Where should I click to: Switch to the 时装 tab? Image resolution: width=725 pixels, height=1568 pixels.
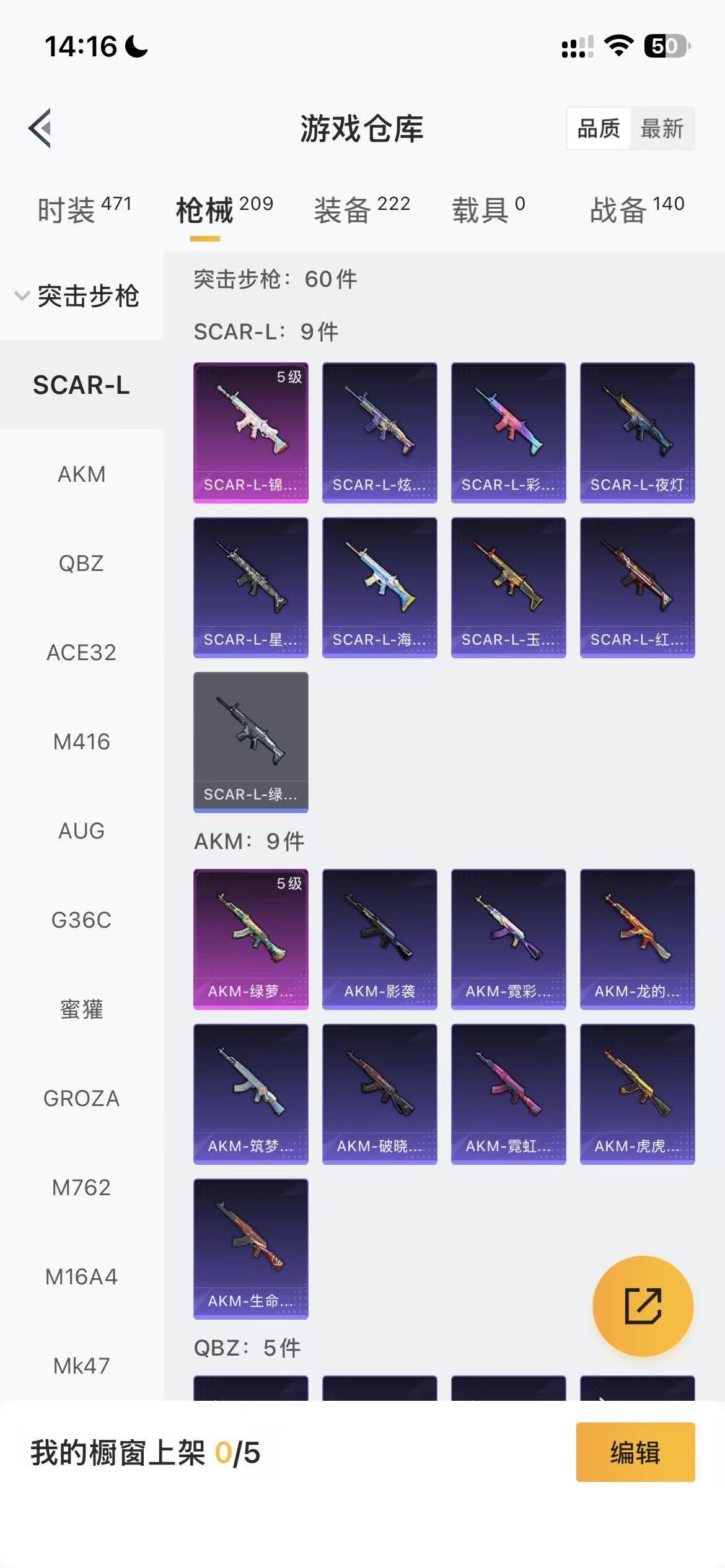[84, 210]
